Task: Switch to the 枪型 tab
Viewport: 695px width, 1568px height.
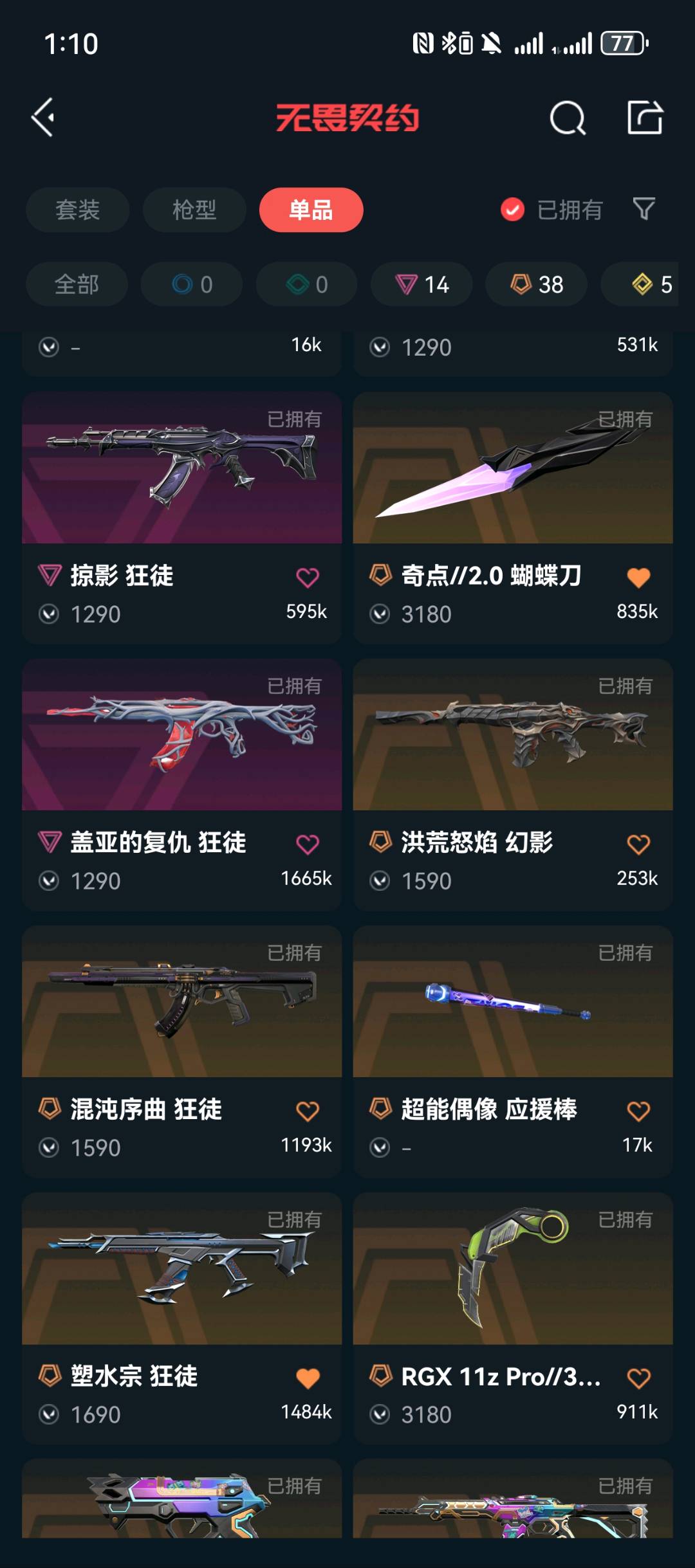Action: coord(194,210)
